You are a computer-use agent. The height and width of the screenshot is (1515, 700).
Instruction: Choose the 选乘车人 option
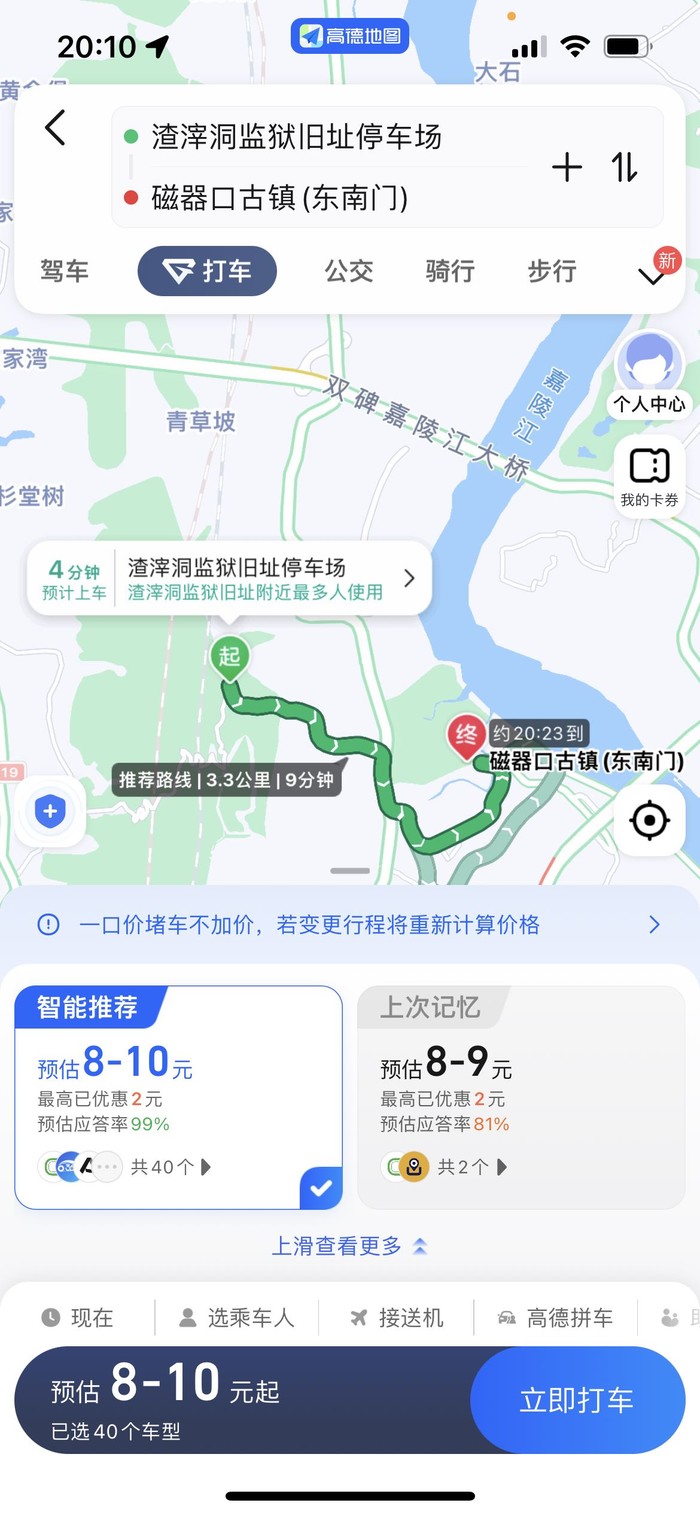[x=237, y=1318]
